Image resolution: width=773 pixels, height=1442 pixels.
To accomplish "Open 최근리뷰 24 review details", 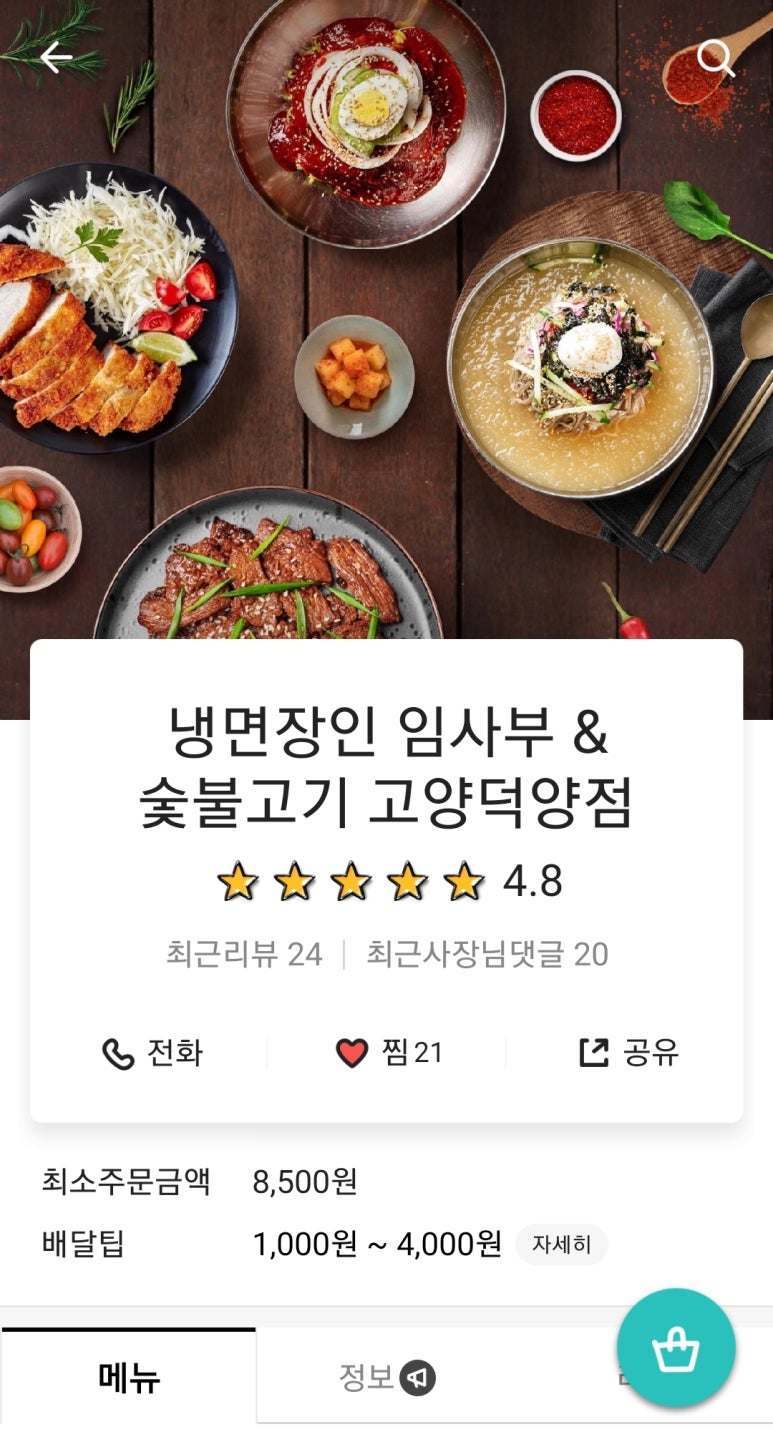I will coord(245,955).
